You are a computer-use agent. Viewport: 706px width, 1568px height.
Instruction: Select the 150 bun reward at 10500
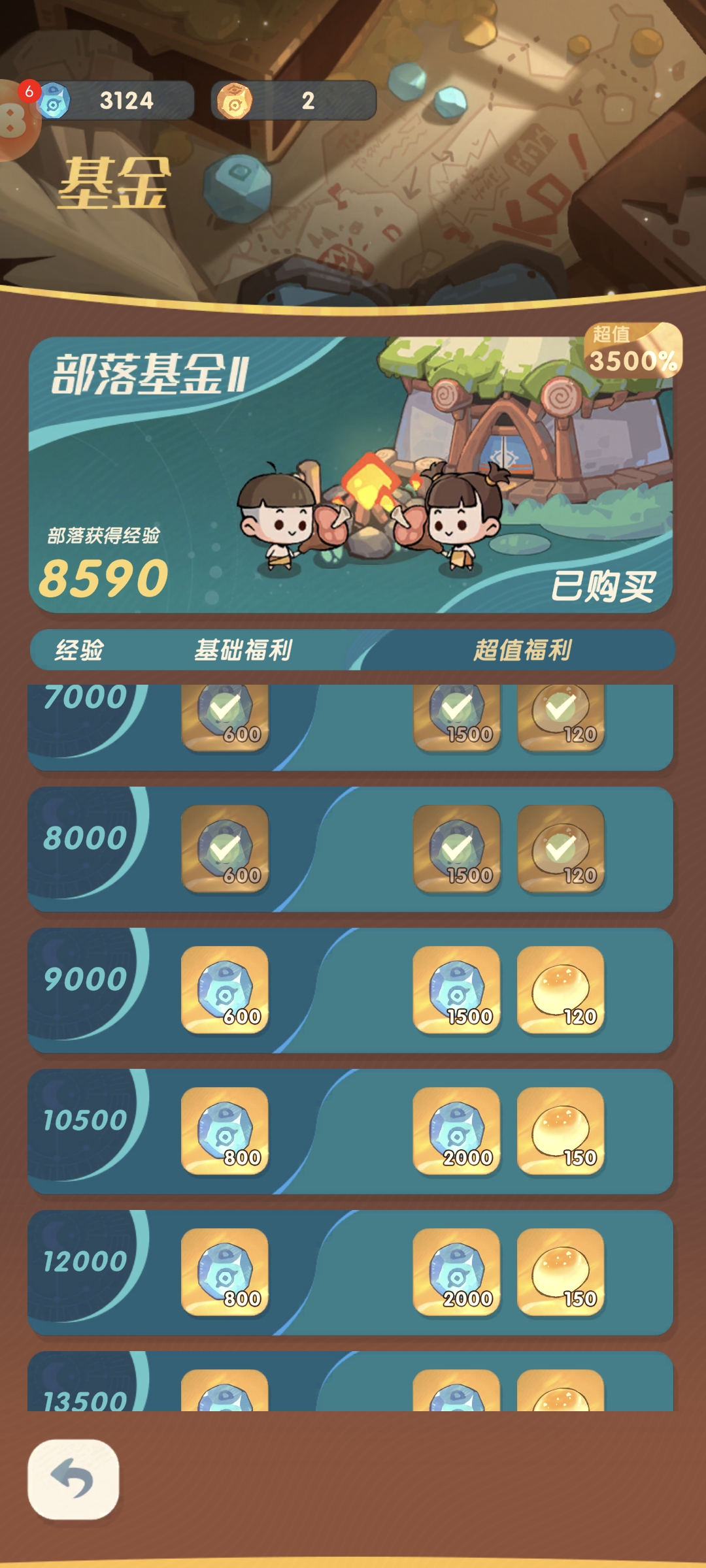coord(561,1131)
